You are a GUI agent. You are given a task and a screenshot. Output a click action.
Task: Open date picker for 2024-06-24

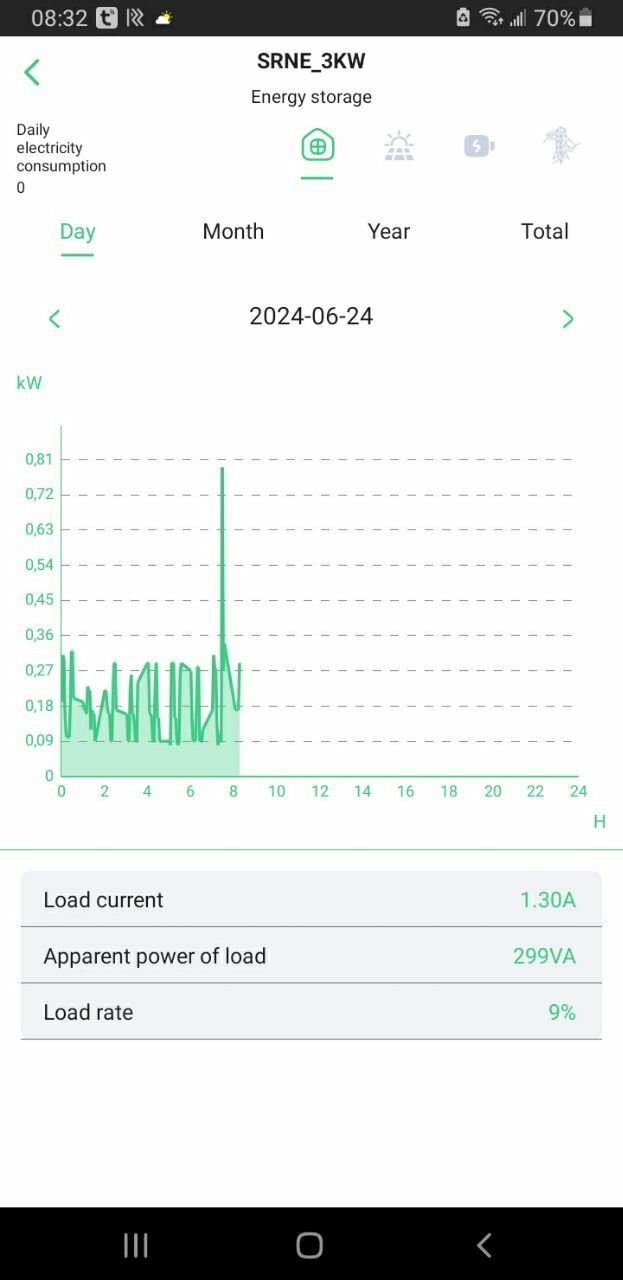(311, 316)
